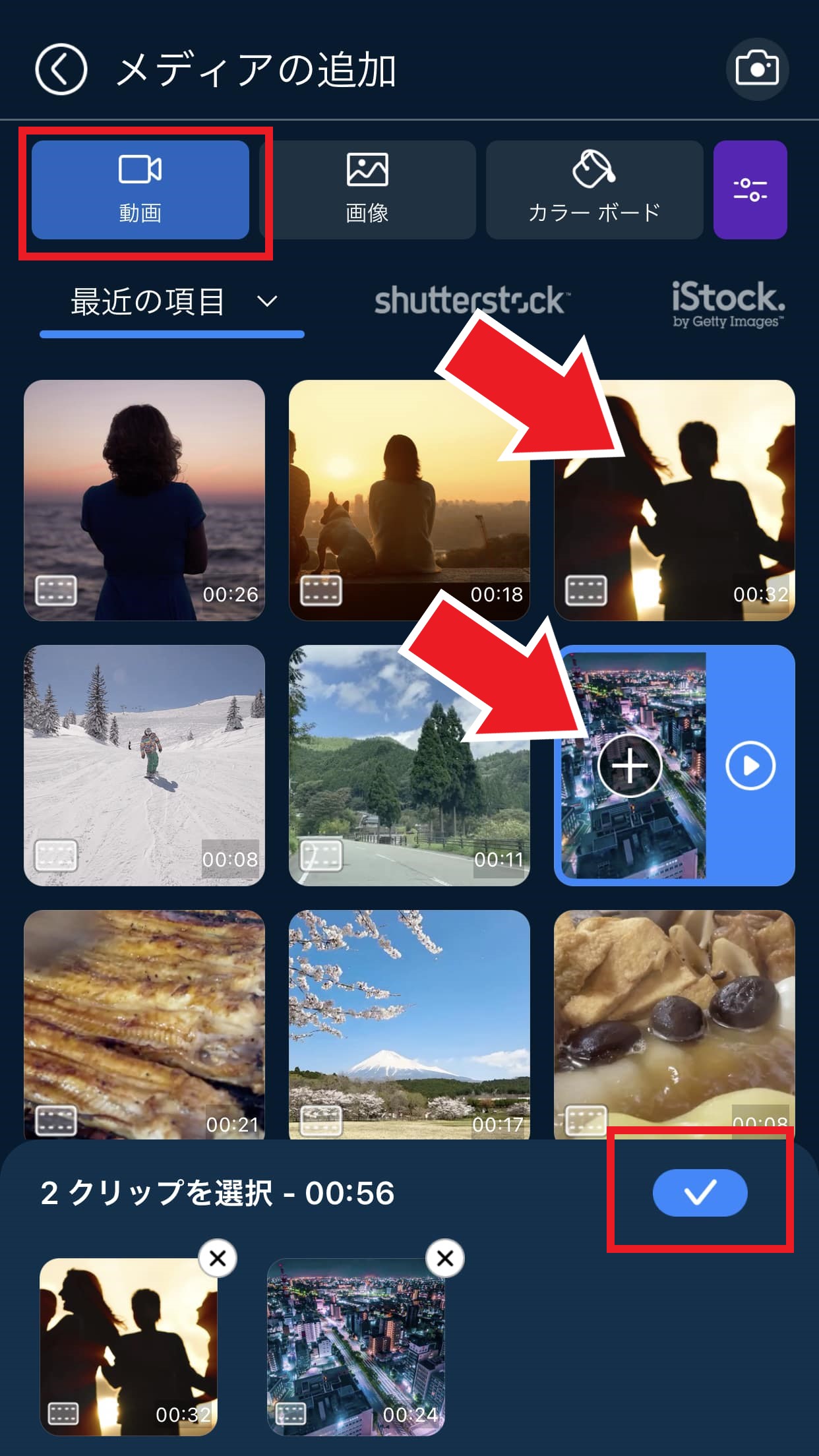
Task: Switch to the 動画 tab
Action: [140, 190]
